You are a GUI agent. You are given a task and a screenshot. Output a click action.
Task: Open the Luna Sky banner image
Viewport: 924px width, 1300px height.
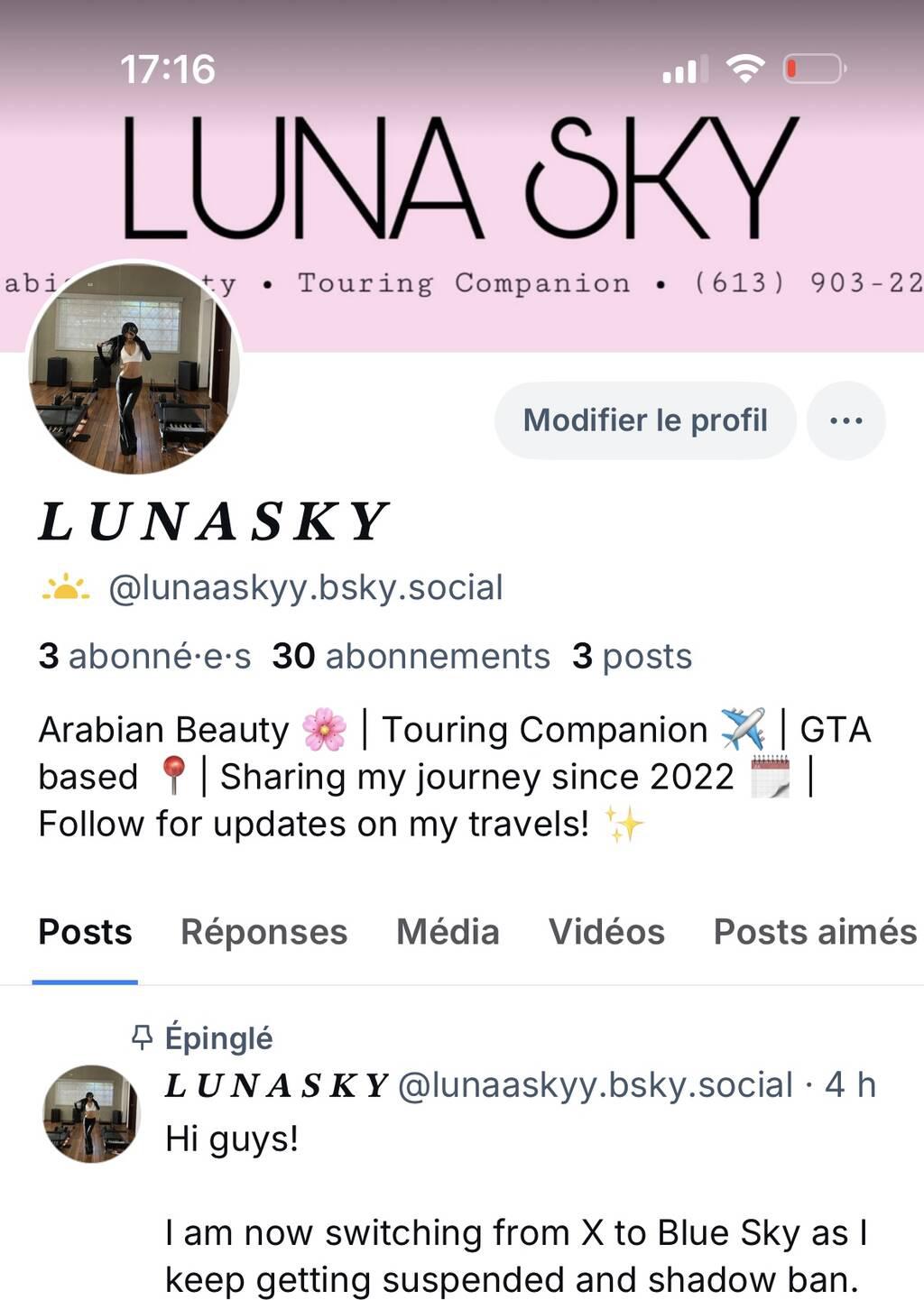(541, 180)
